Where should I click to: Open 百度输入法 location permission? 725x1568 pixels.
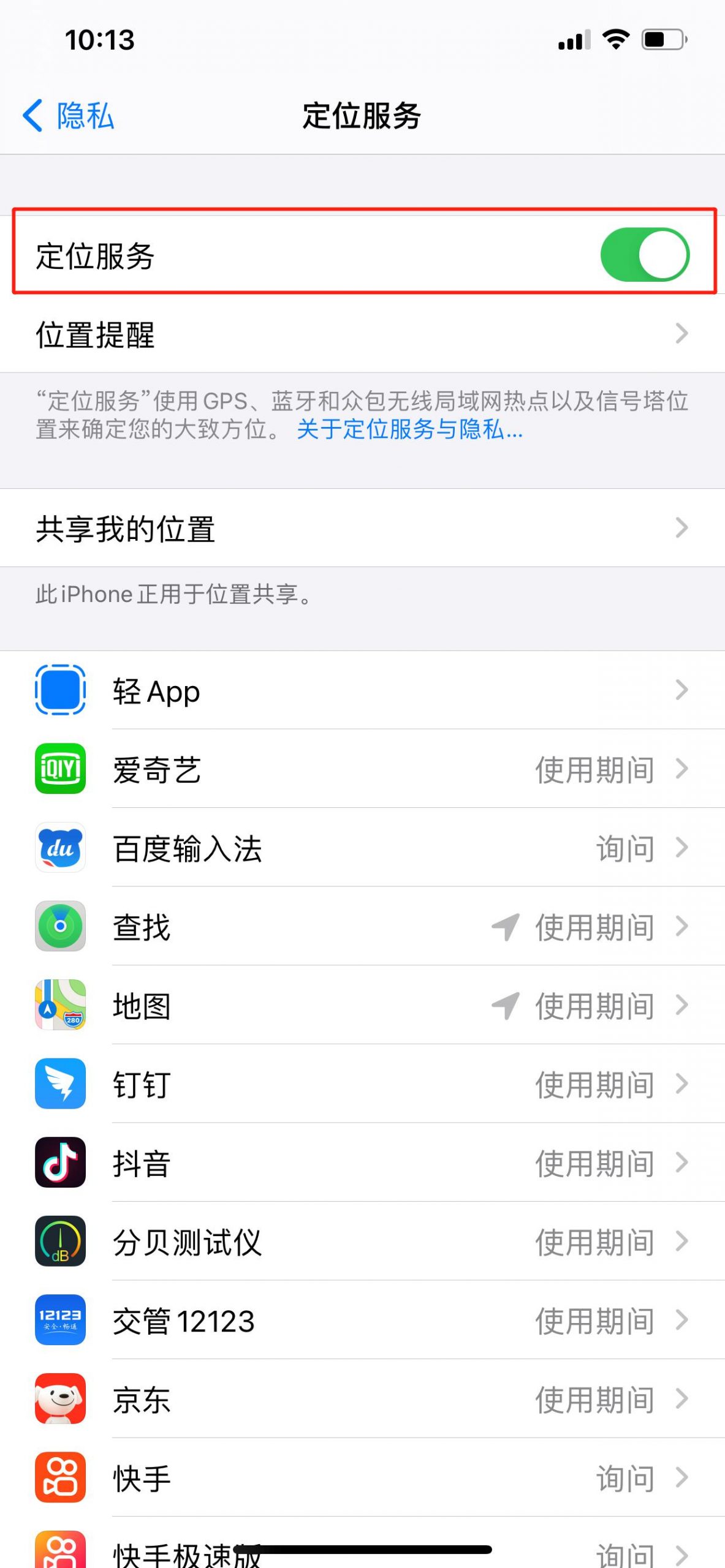tap(362, 848)
